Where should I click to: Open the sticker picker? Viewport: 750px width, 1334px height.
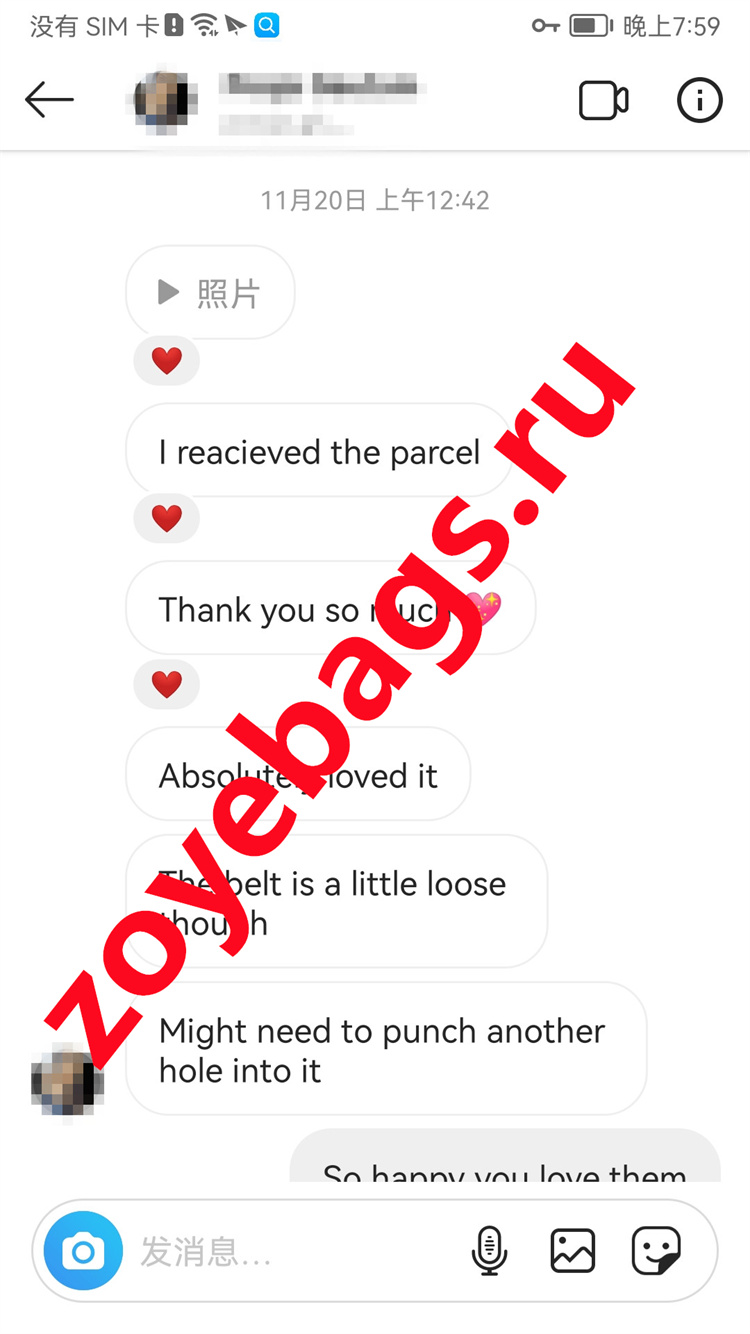pos(656,1251)
